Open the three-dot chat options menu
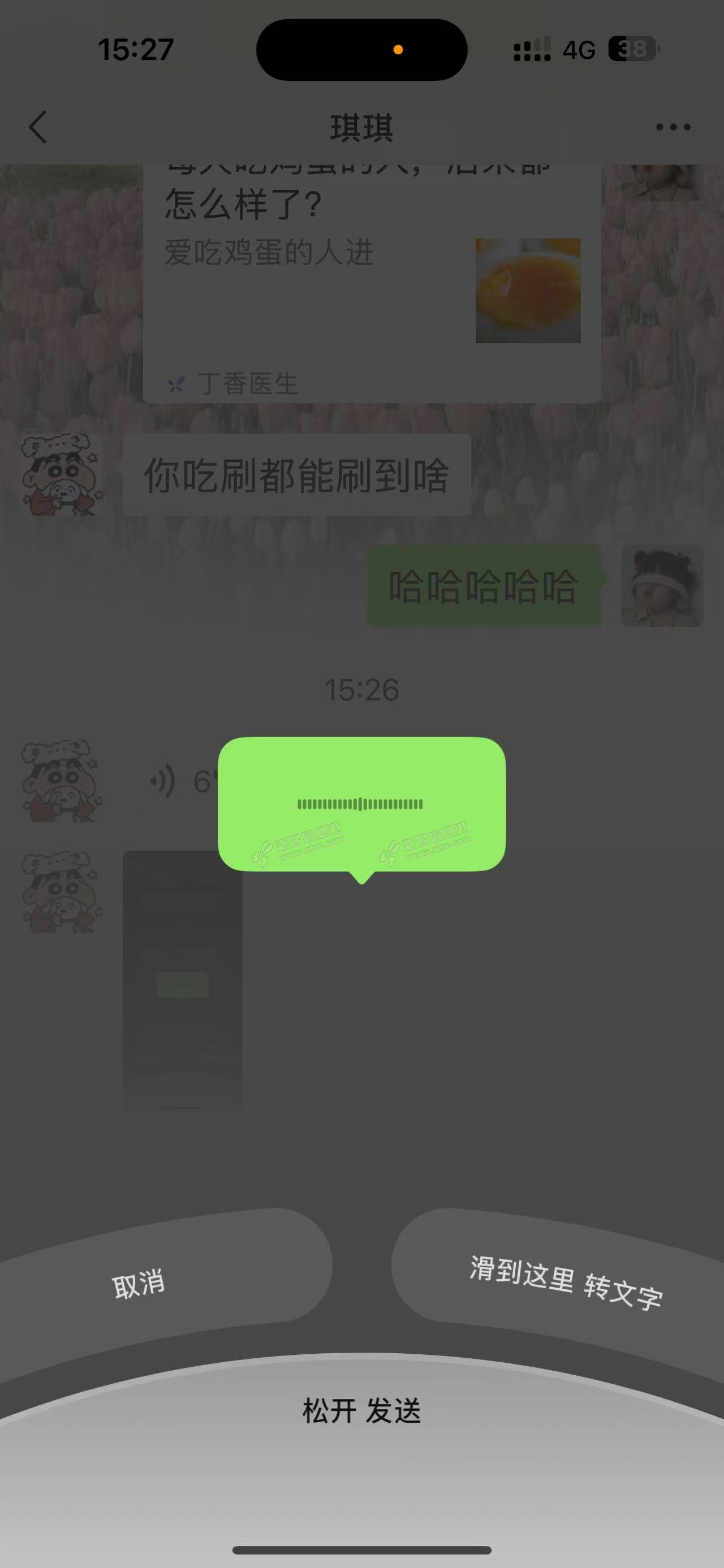The height and width of the screenshot is (1568, 724). point(673,127)
